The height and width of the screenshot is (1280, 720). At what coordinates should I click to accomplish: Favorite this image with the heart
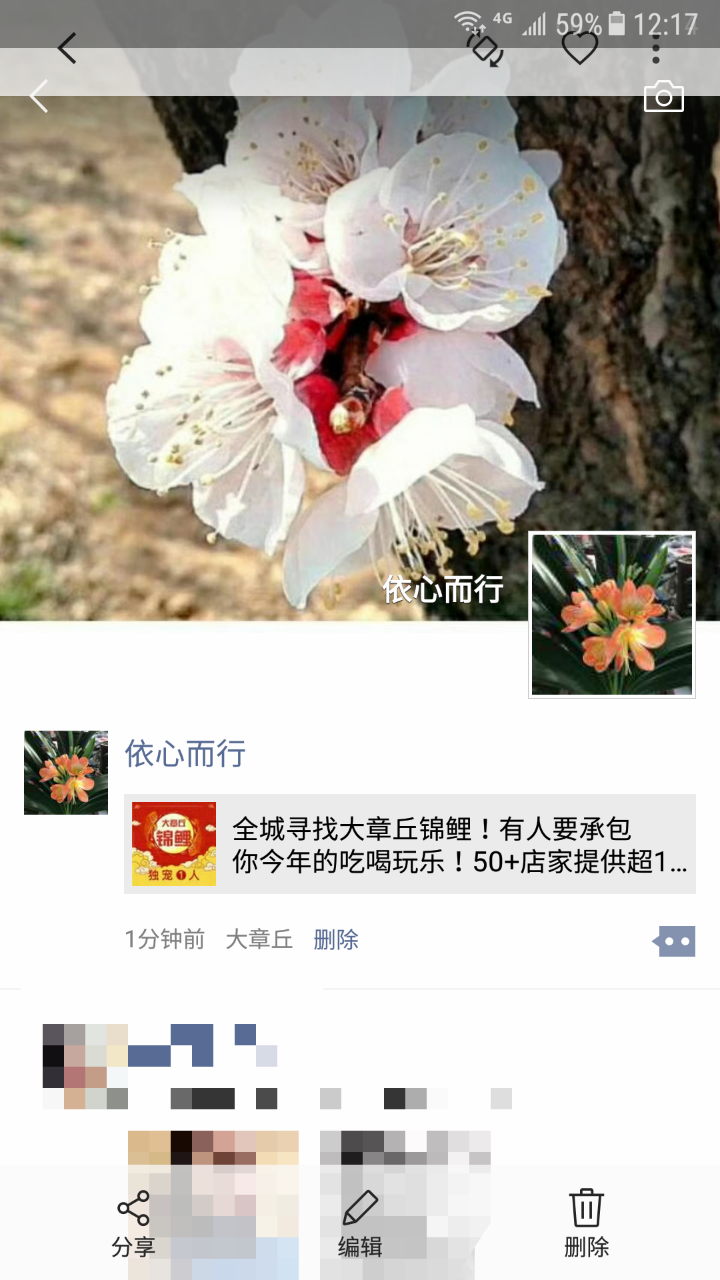tap(579, 47)
